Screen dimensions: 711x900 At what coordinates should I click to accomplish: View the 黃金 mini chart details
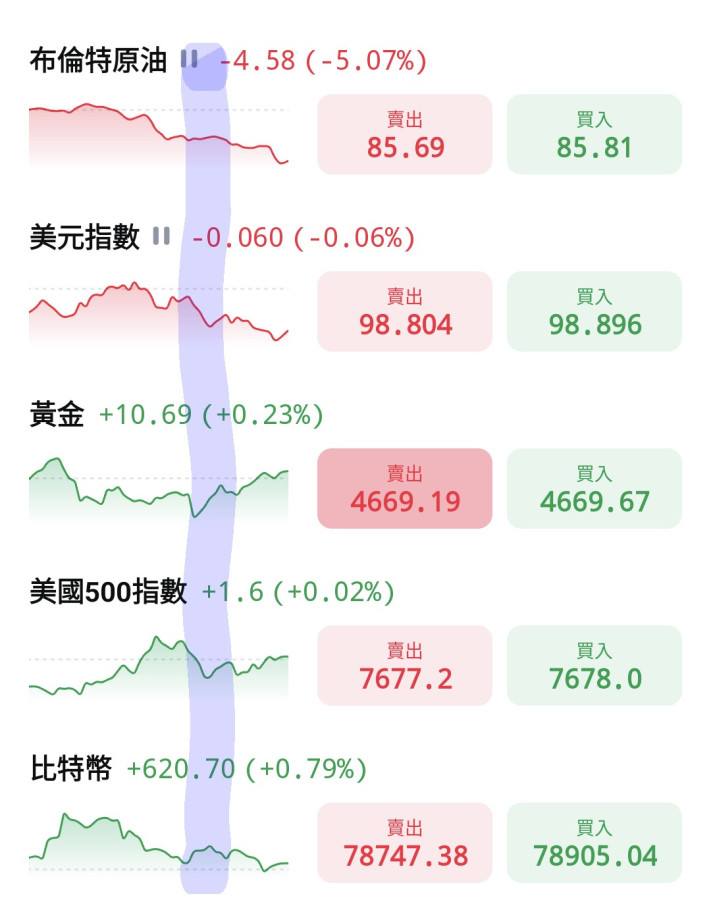click(158, 490)
